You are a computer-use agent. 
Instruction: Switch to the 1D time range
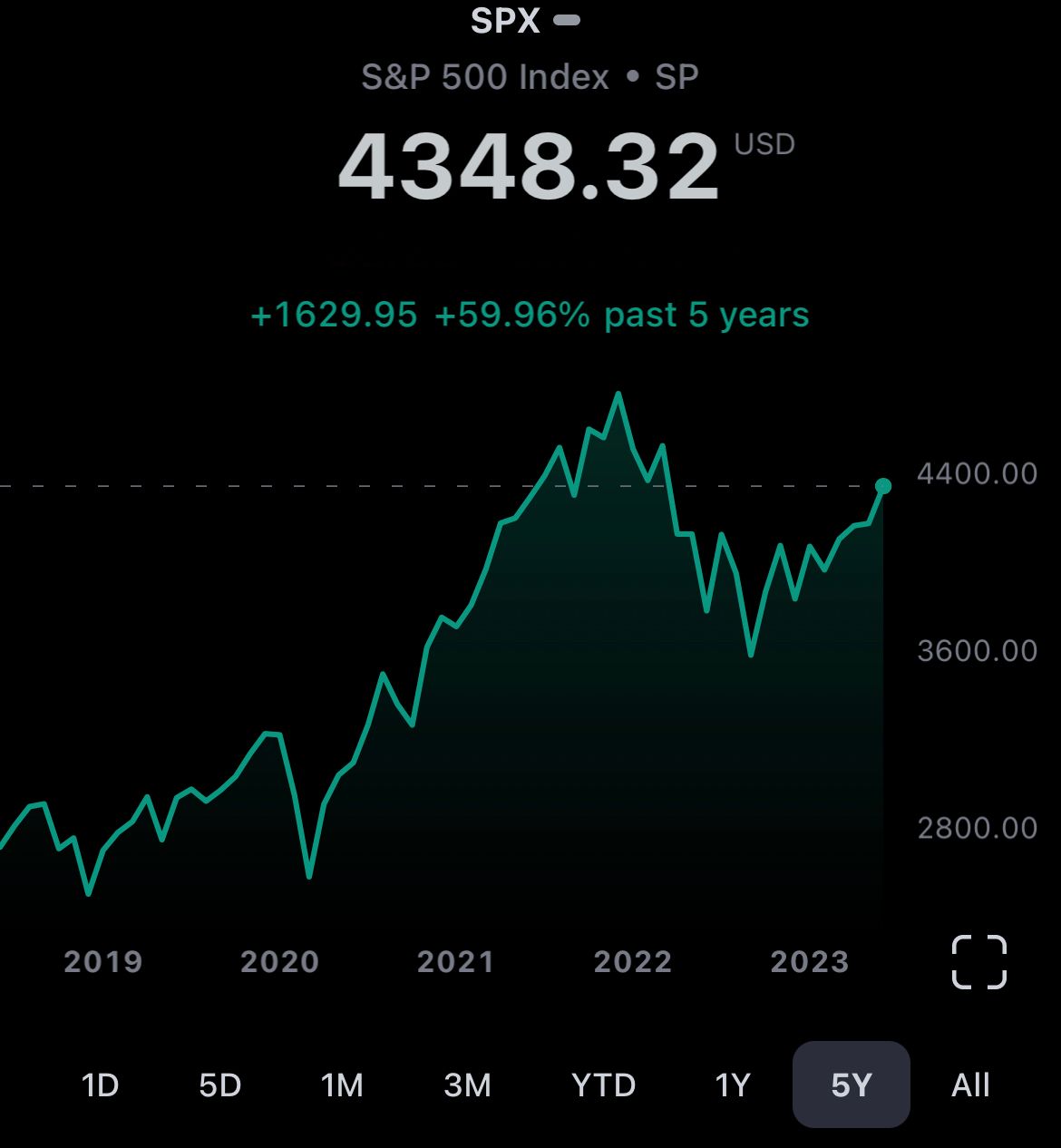(x=100, y=1085)
